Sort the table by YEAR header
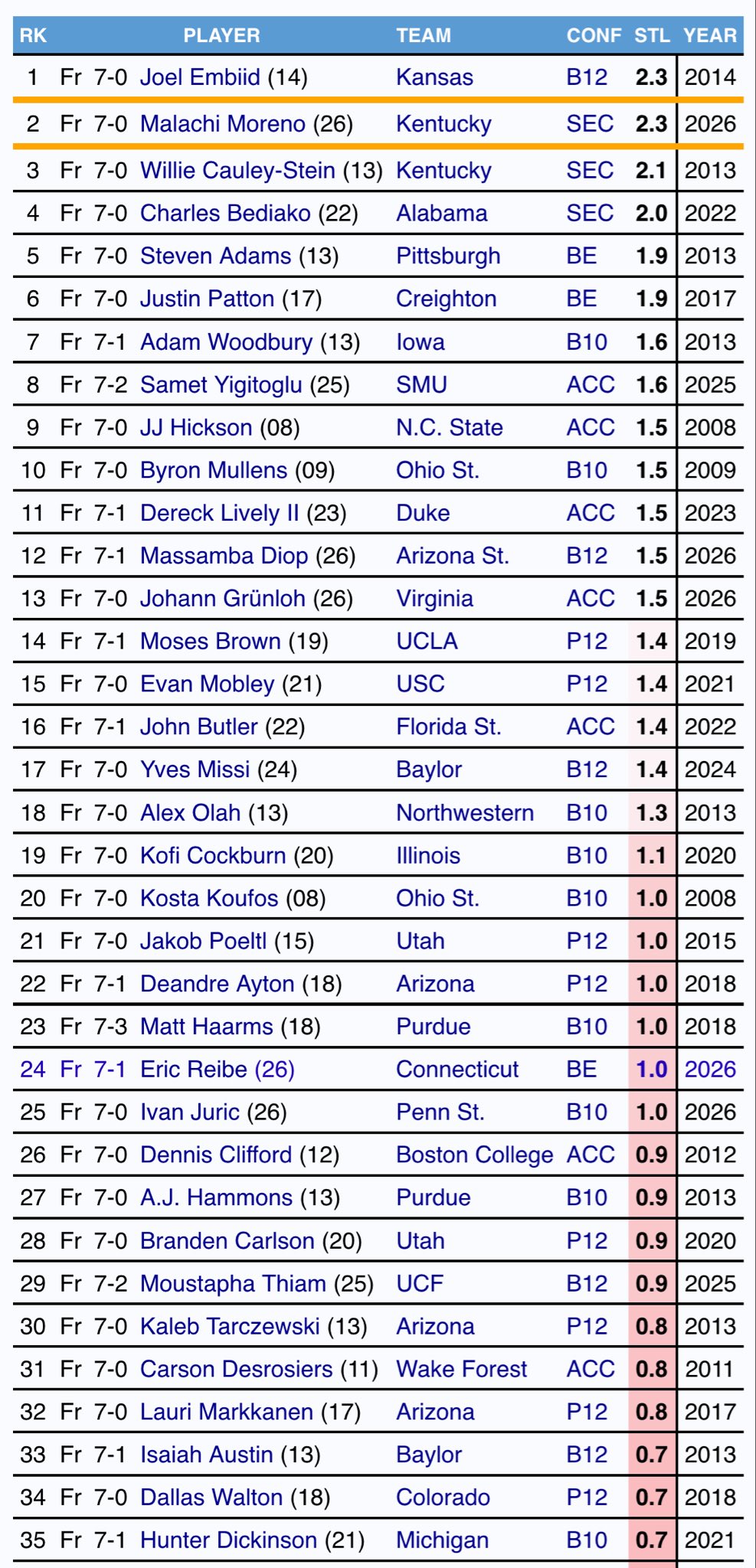The height and width of the screenshot is (1568, 756). 710,36
